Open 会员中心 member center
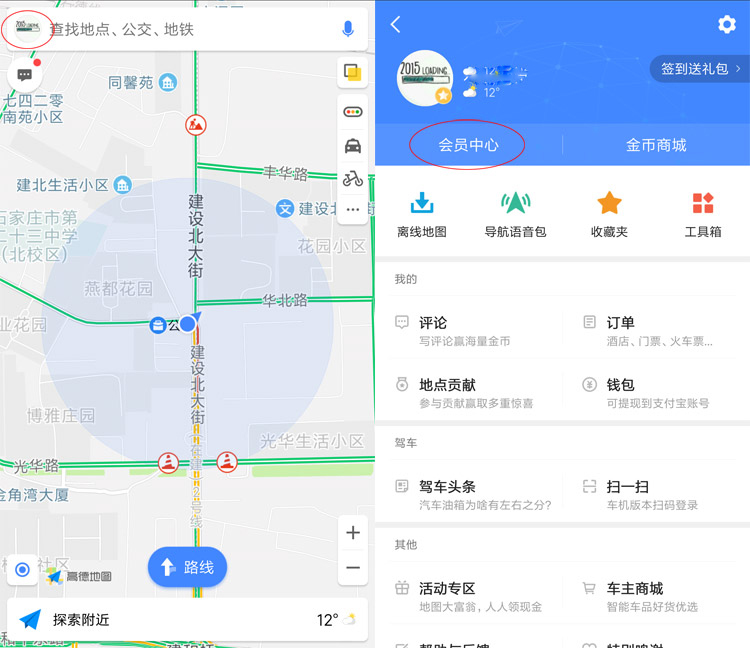 [468, 145]
